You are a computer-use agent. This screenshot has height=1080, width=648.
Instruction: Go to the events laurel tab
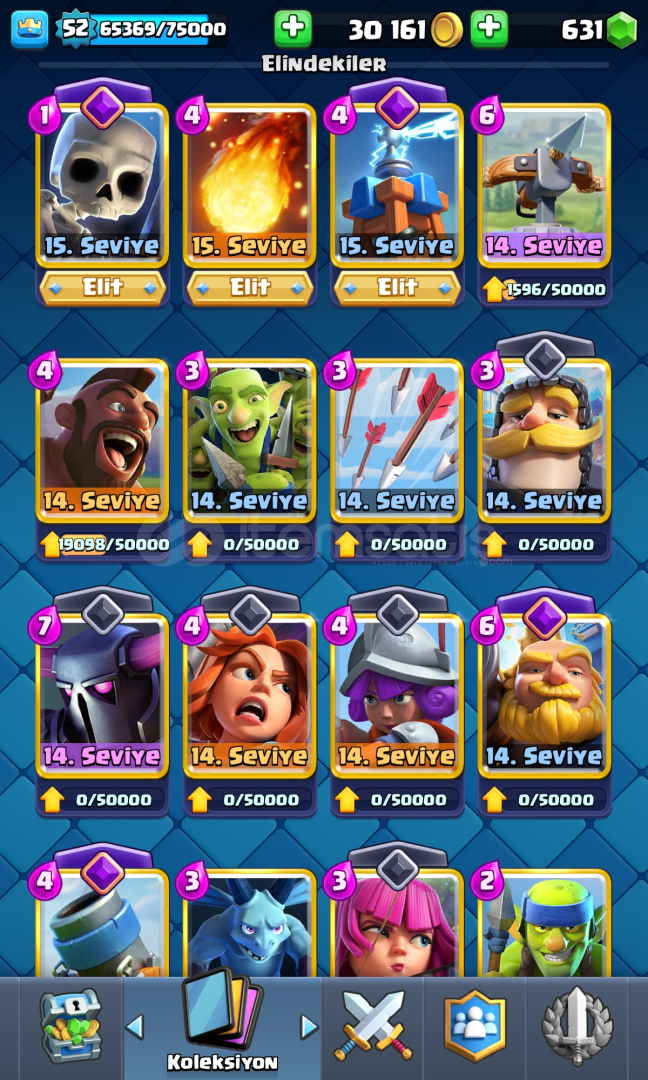[577, 1026]
